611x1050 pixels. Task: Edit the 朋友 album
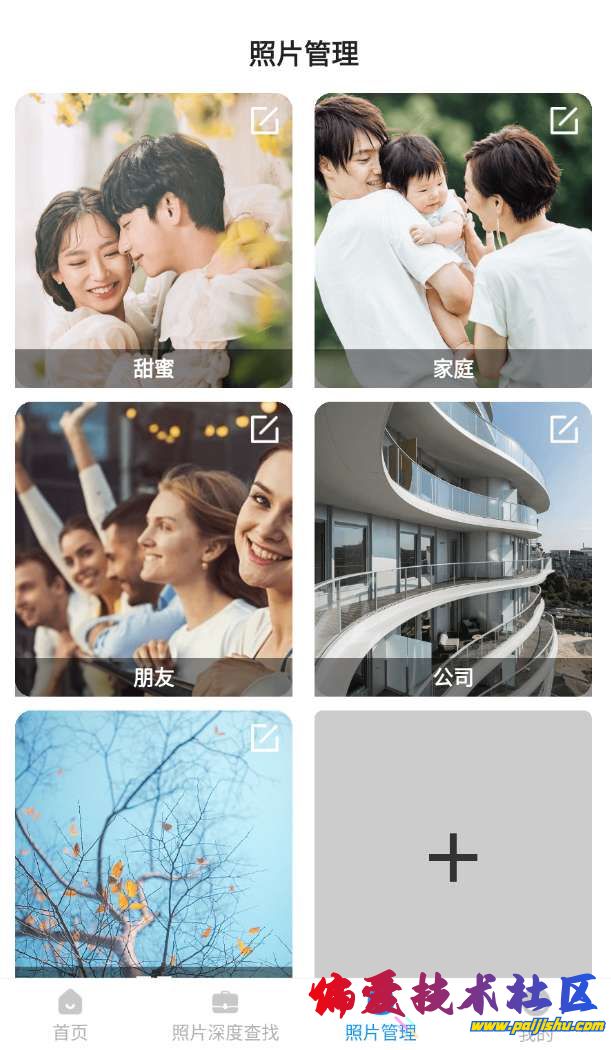coord(264,430)
